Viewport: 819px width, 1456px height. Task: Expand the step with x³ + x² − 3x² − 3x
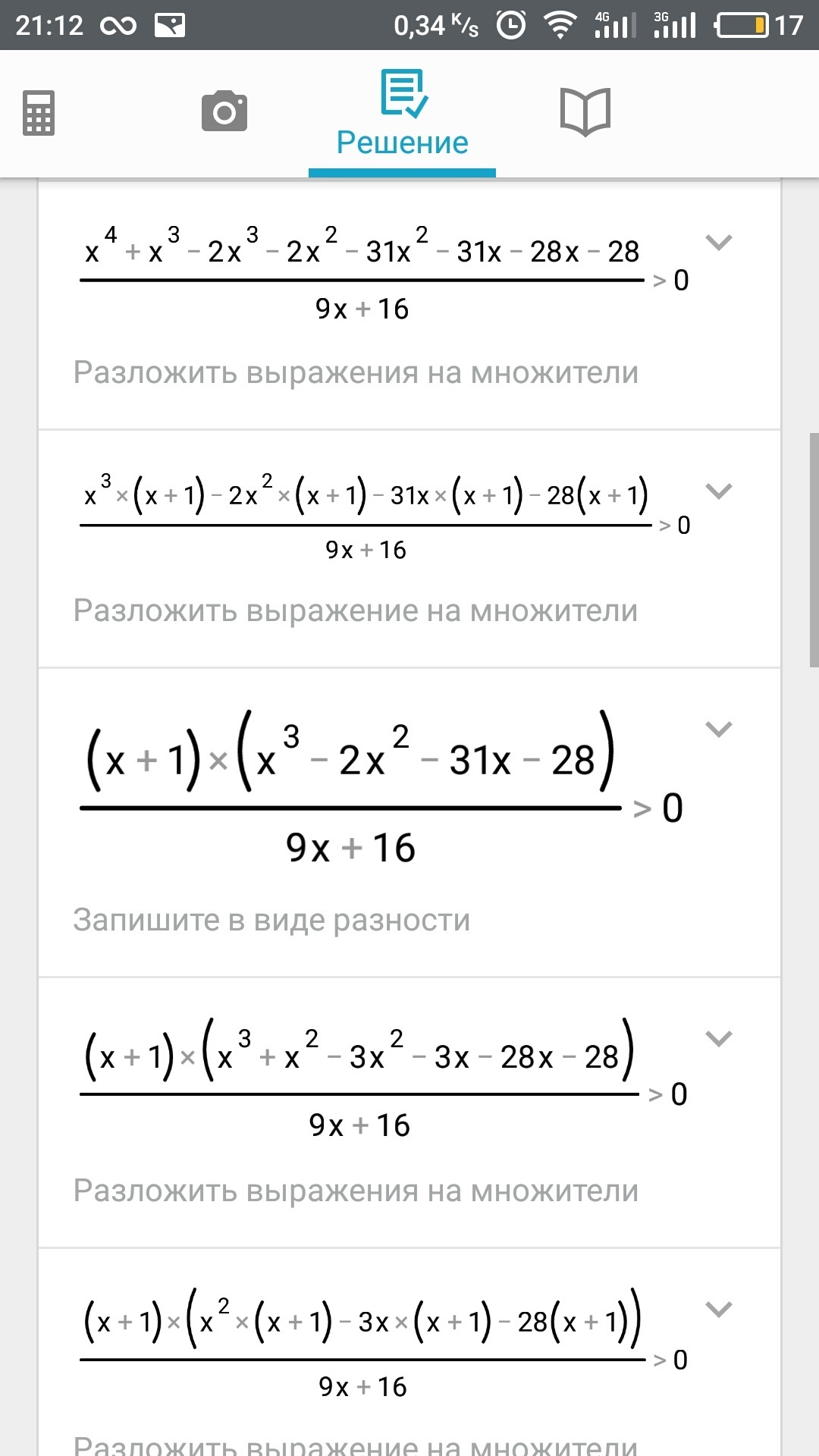point(718,1038)
